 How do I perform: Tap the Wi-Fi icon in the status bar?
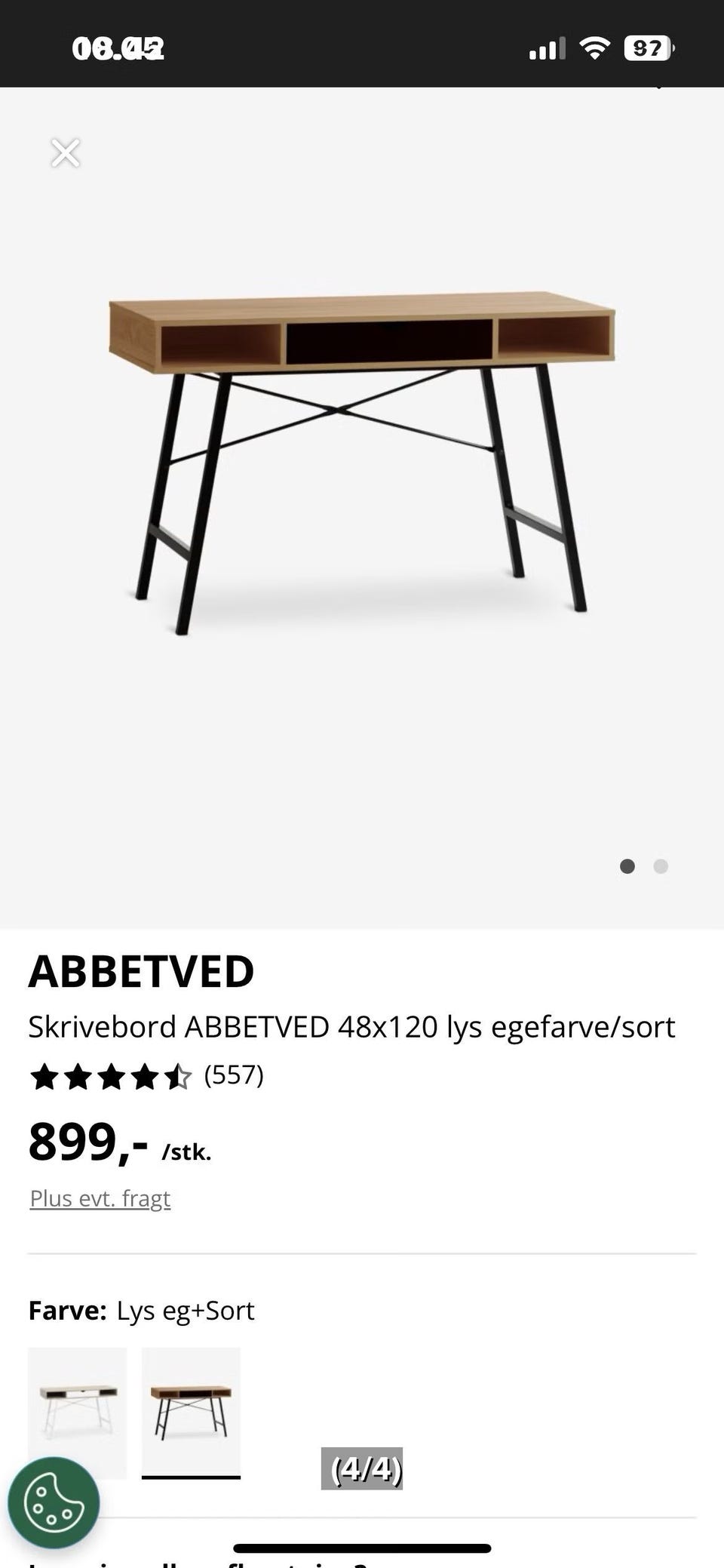pyautogui.click(x=595, y=48)
